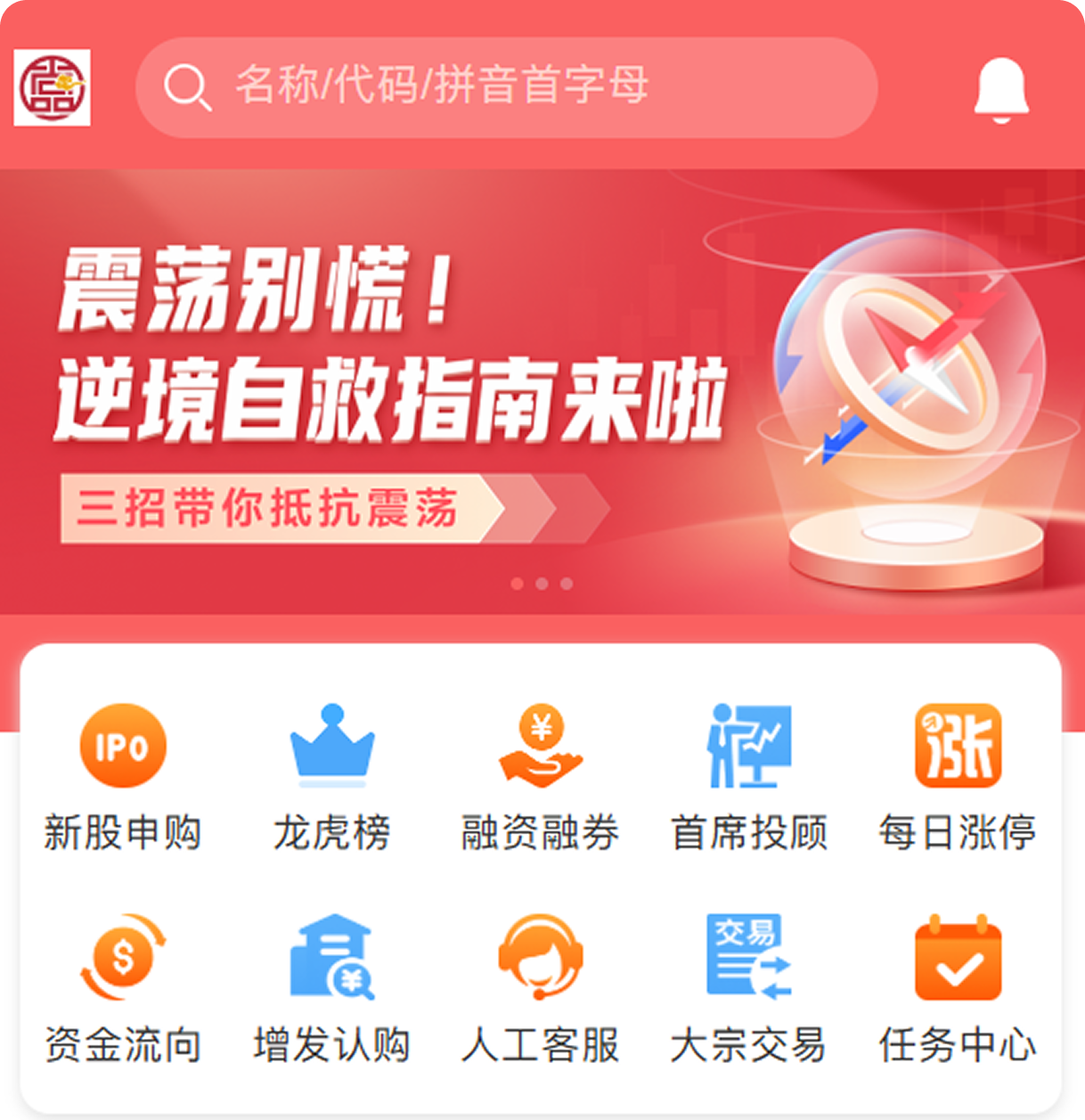The width and height of the screenshot is (1085, 1120).
Task: Open 新股申购 IPO subscription
Action: [x=123, y=777]
